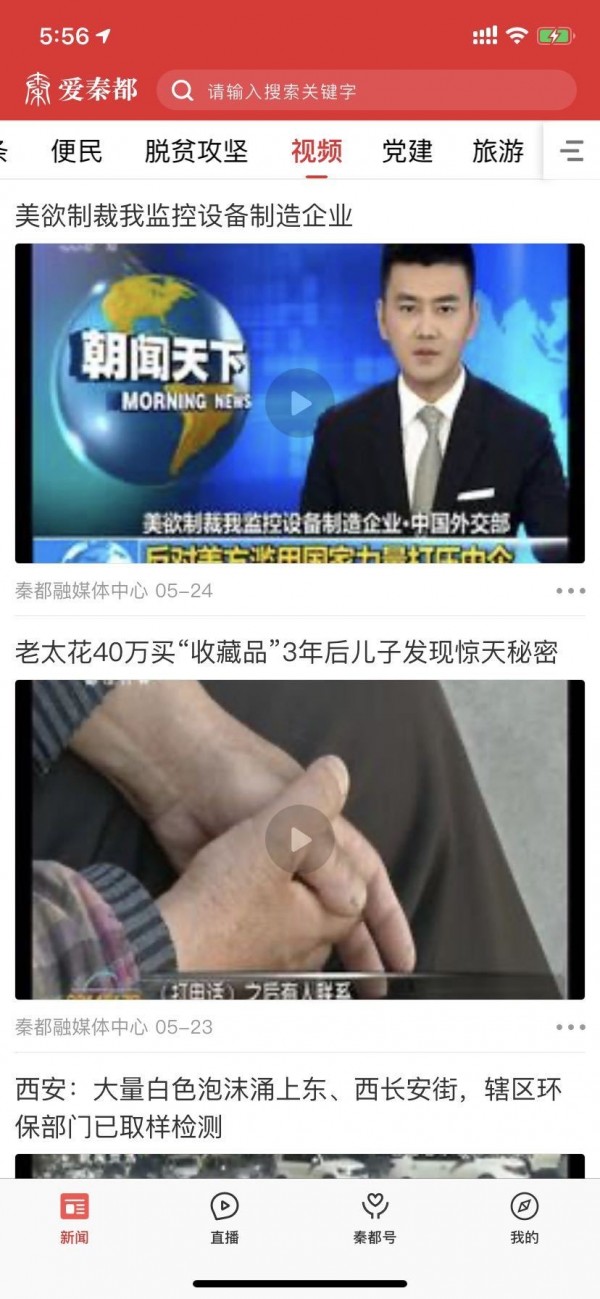
Task: Go to the 直播 bottom tab
Action: point(224,1217)
